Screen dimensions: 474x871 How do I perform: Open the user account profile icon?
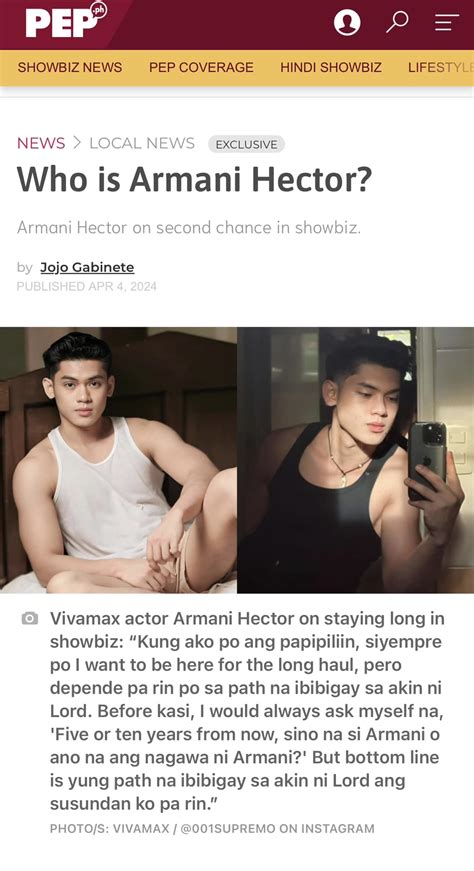pos(347,23)
